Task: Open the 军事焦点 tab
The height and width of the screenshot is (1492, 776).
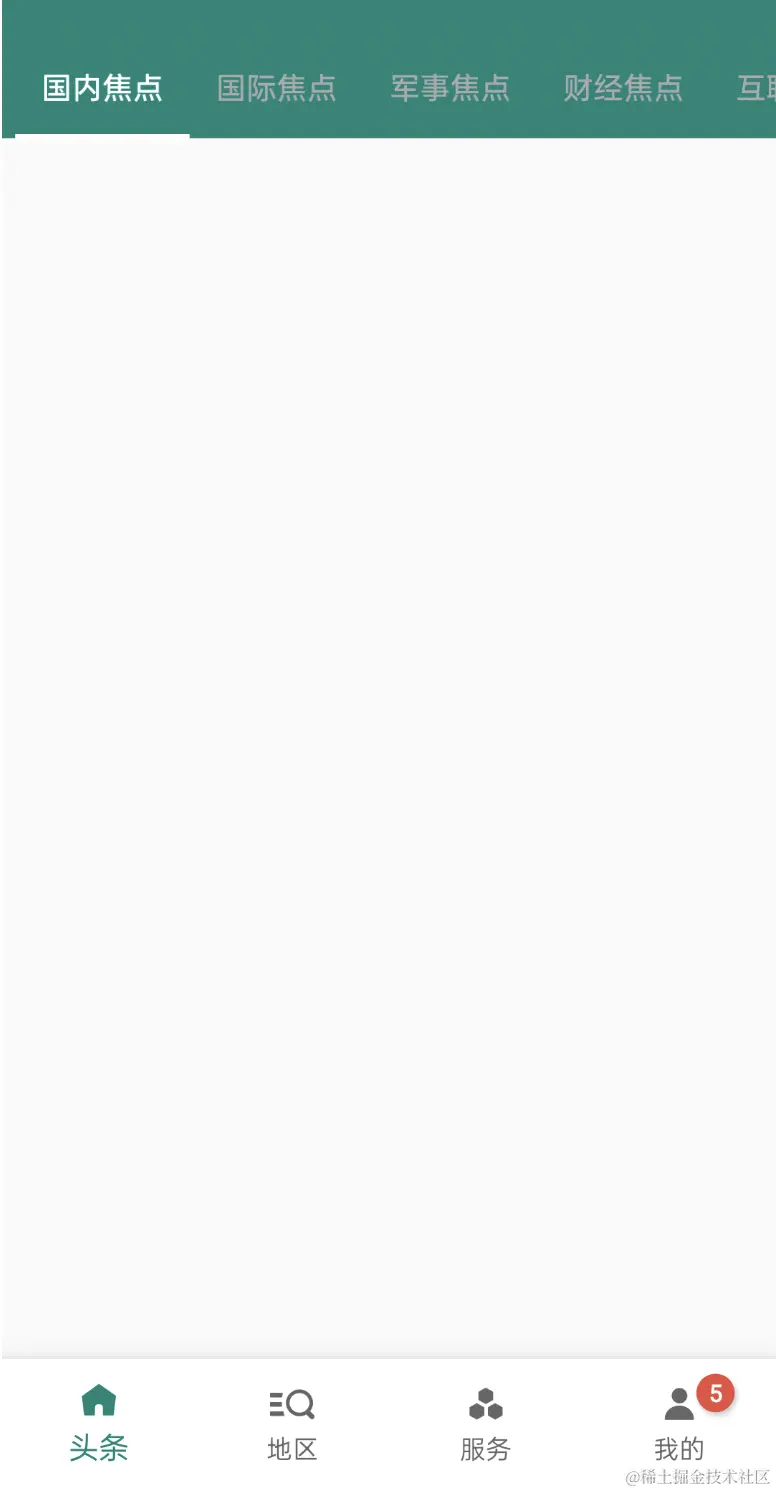Action: pos(450,89)
